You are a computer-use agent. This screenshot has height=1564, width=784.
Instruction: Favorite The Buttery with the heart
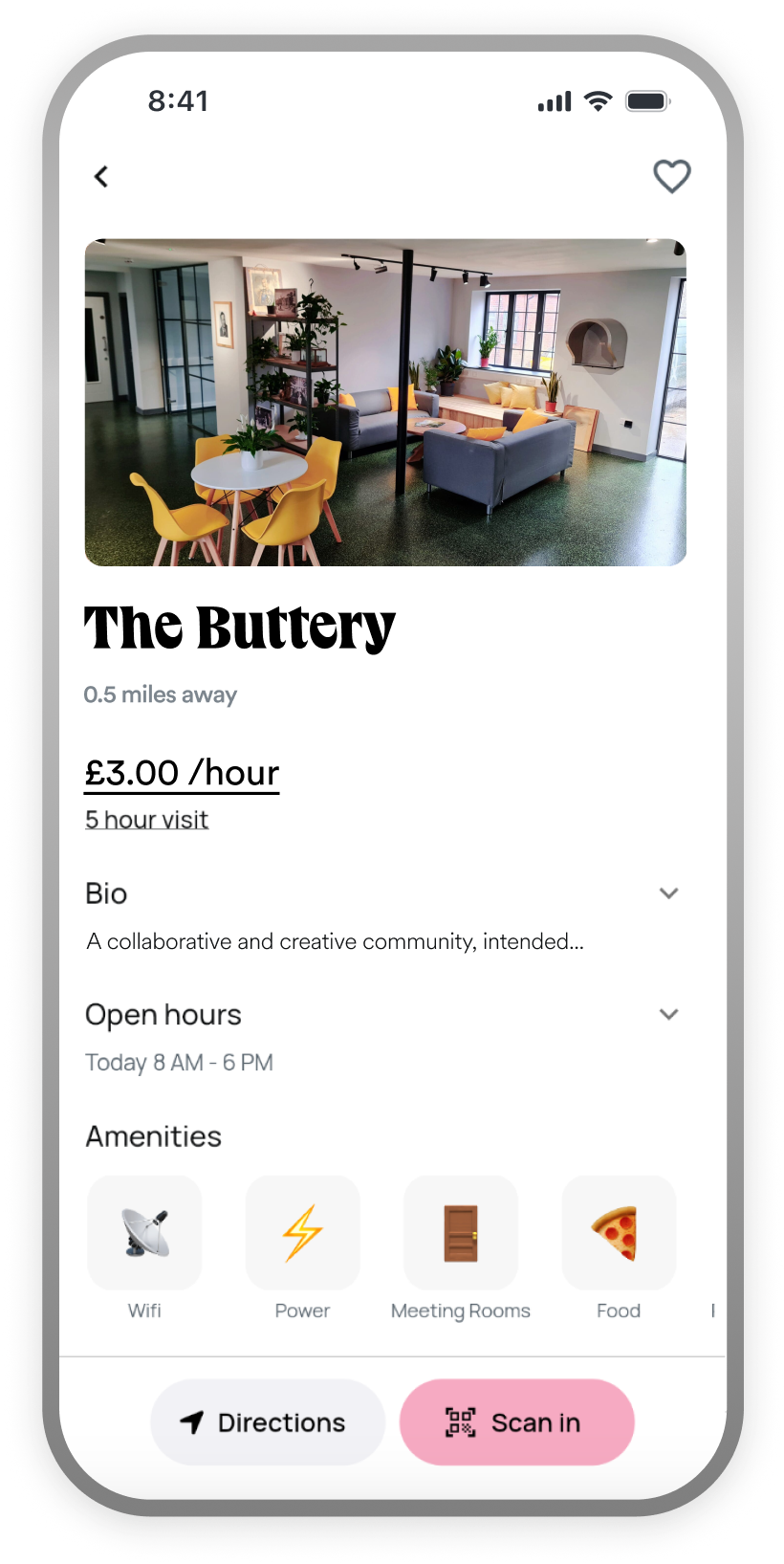coord(671,176)
